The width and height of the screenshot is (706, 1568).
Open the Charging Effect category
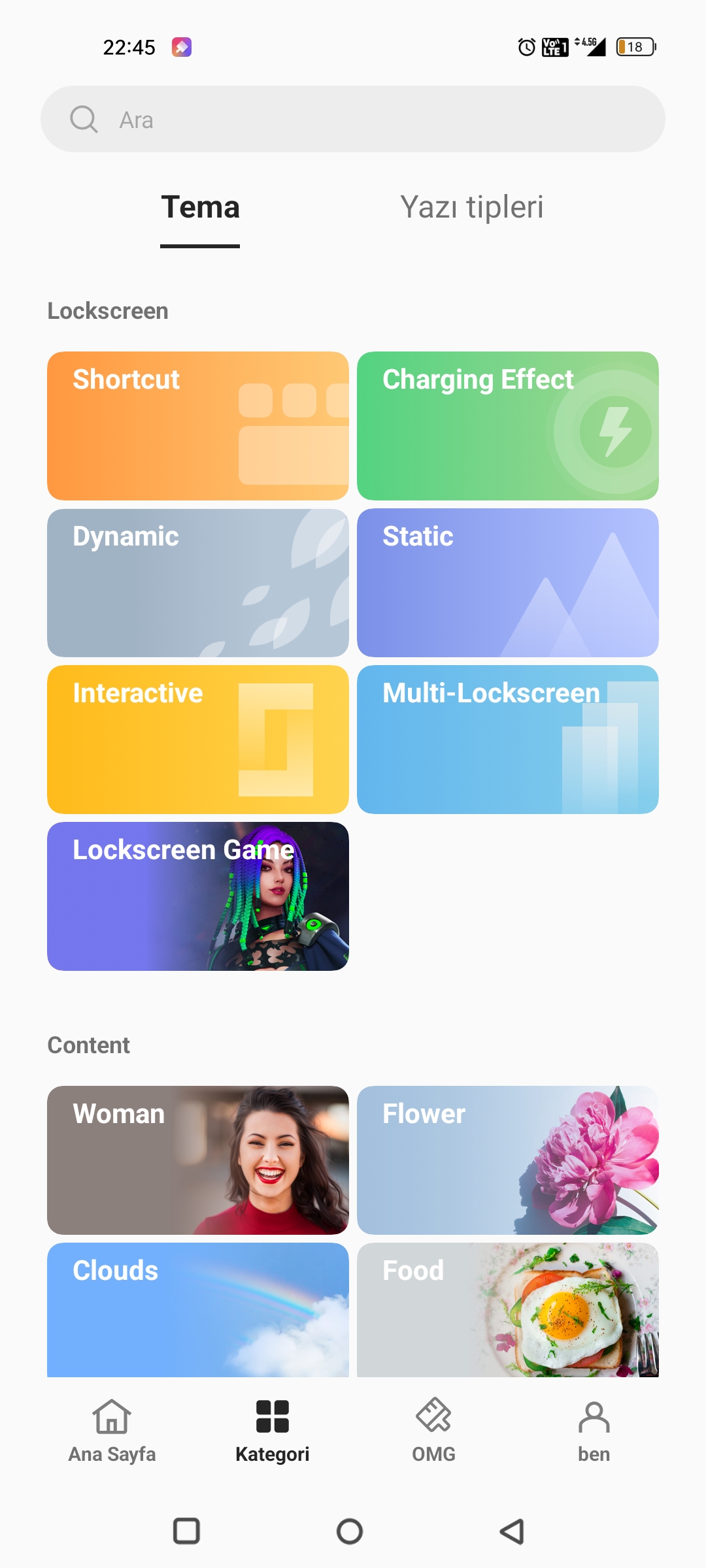tap(507, 426)
